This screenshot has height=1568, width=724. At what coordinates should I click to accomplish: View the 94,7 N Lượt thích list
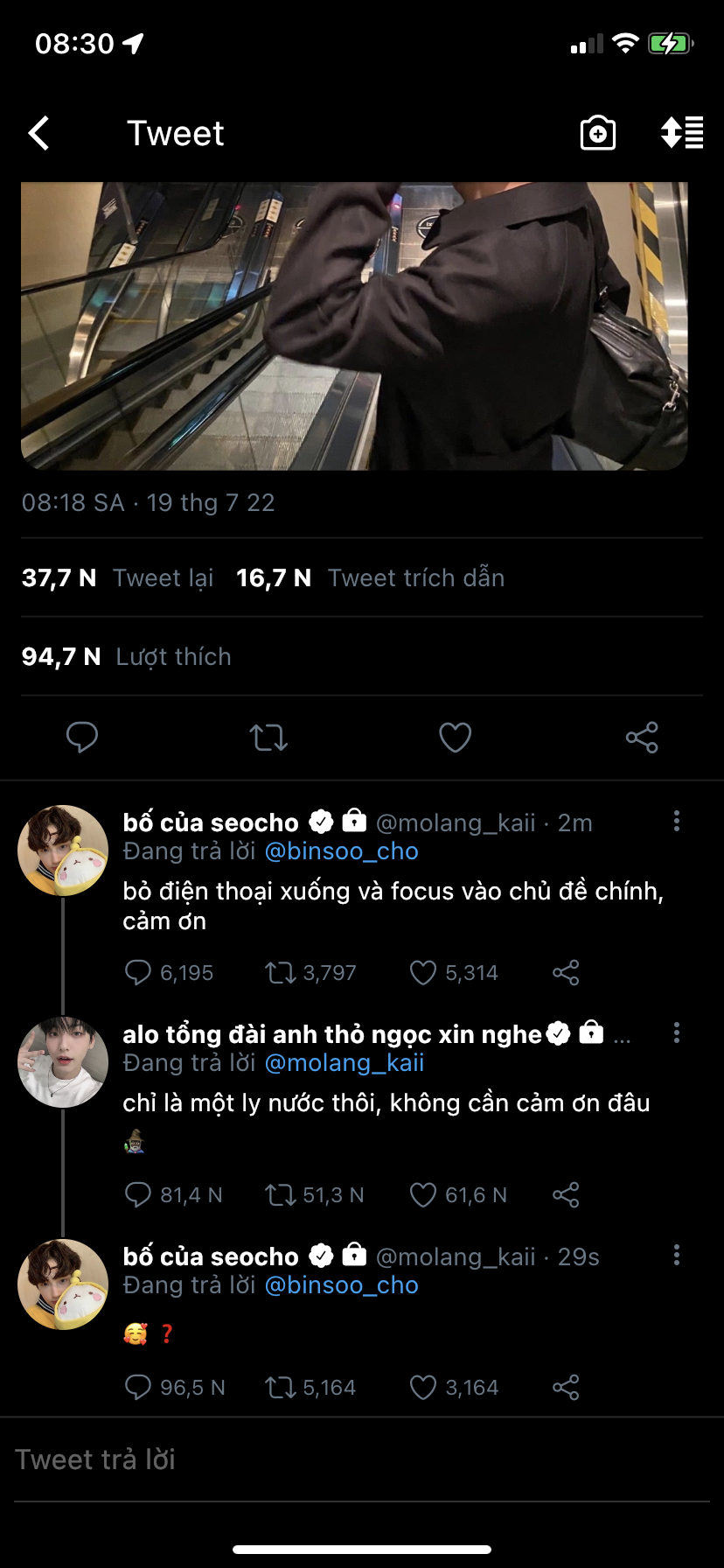[127, 657]
